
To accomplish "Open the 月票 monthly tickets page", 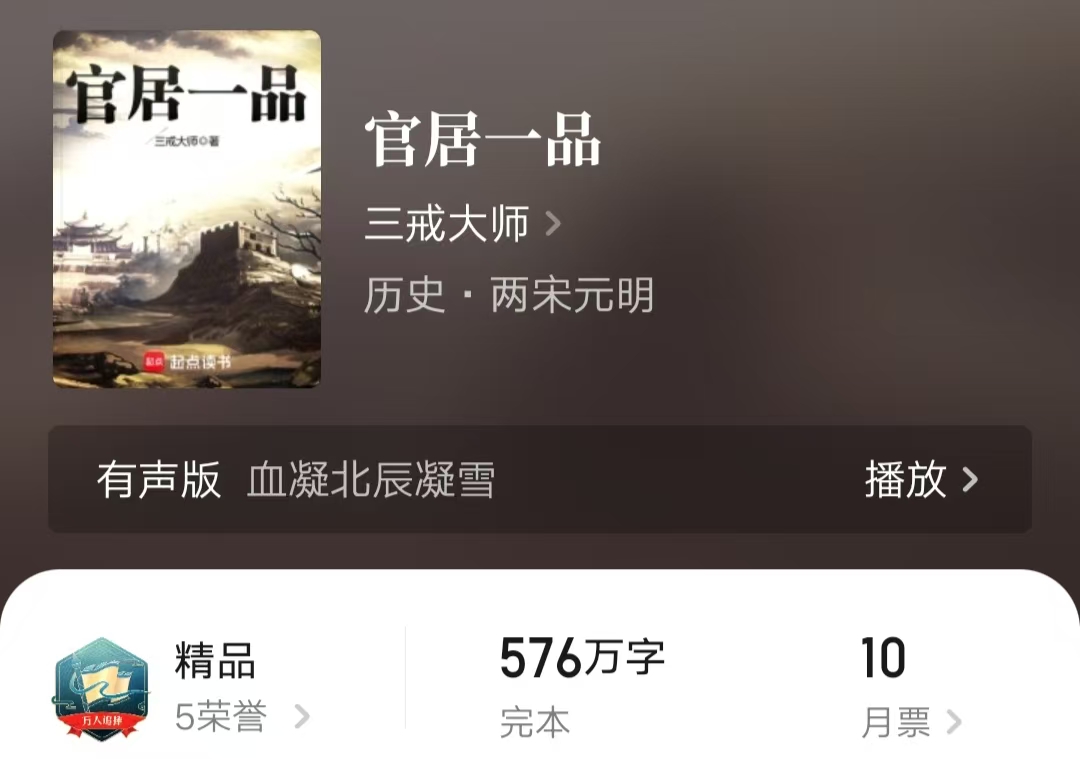I will coord(910,722).
